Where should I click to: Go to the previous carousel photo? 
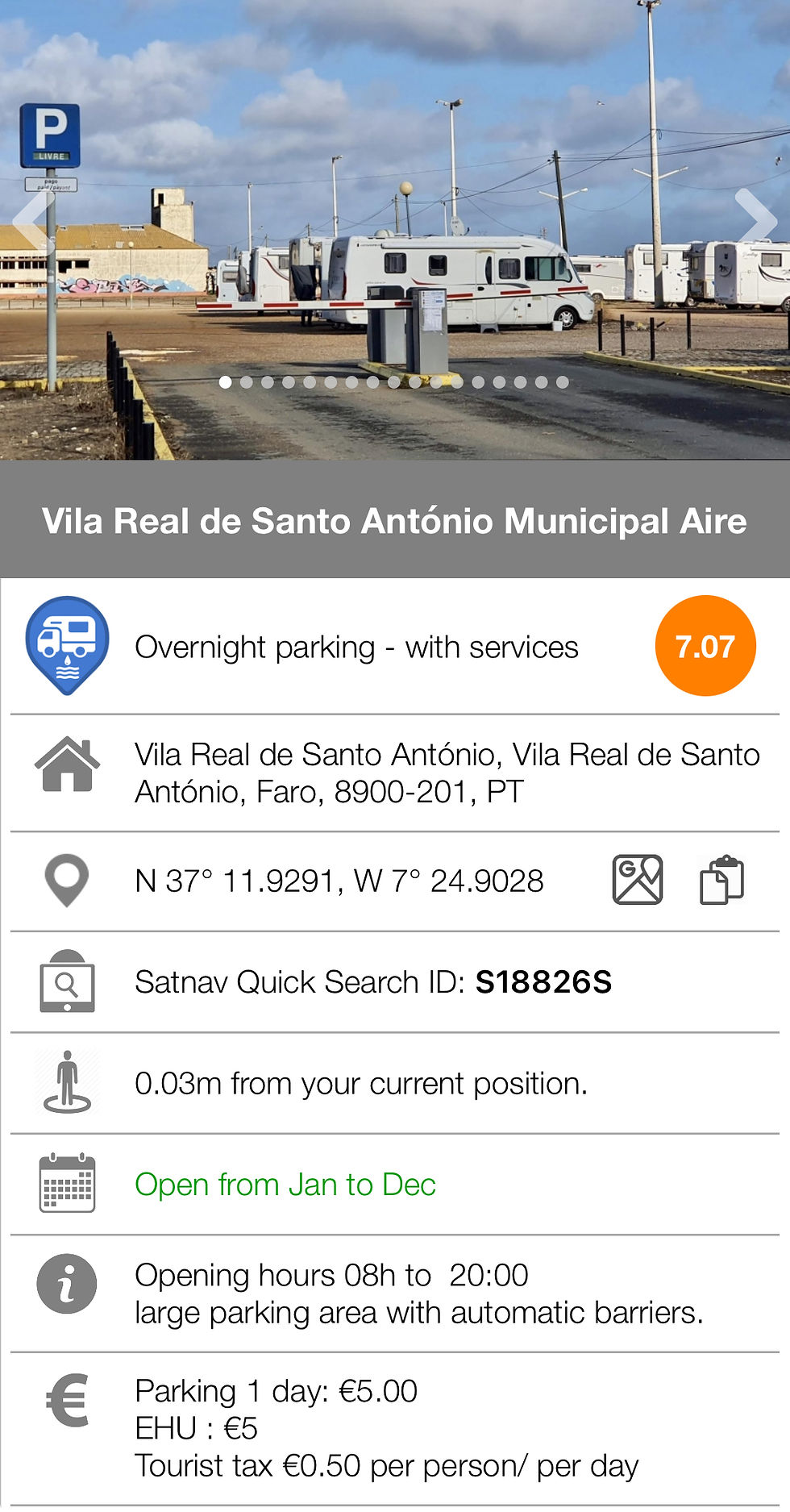32,219
